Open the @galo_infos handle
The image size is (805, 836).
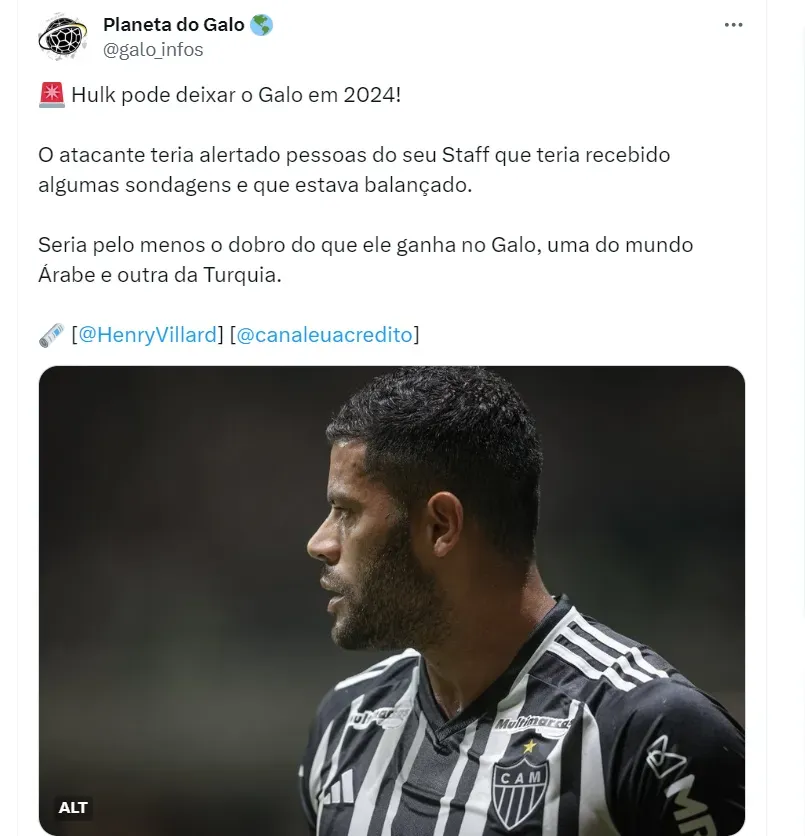153,49
